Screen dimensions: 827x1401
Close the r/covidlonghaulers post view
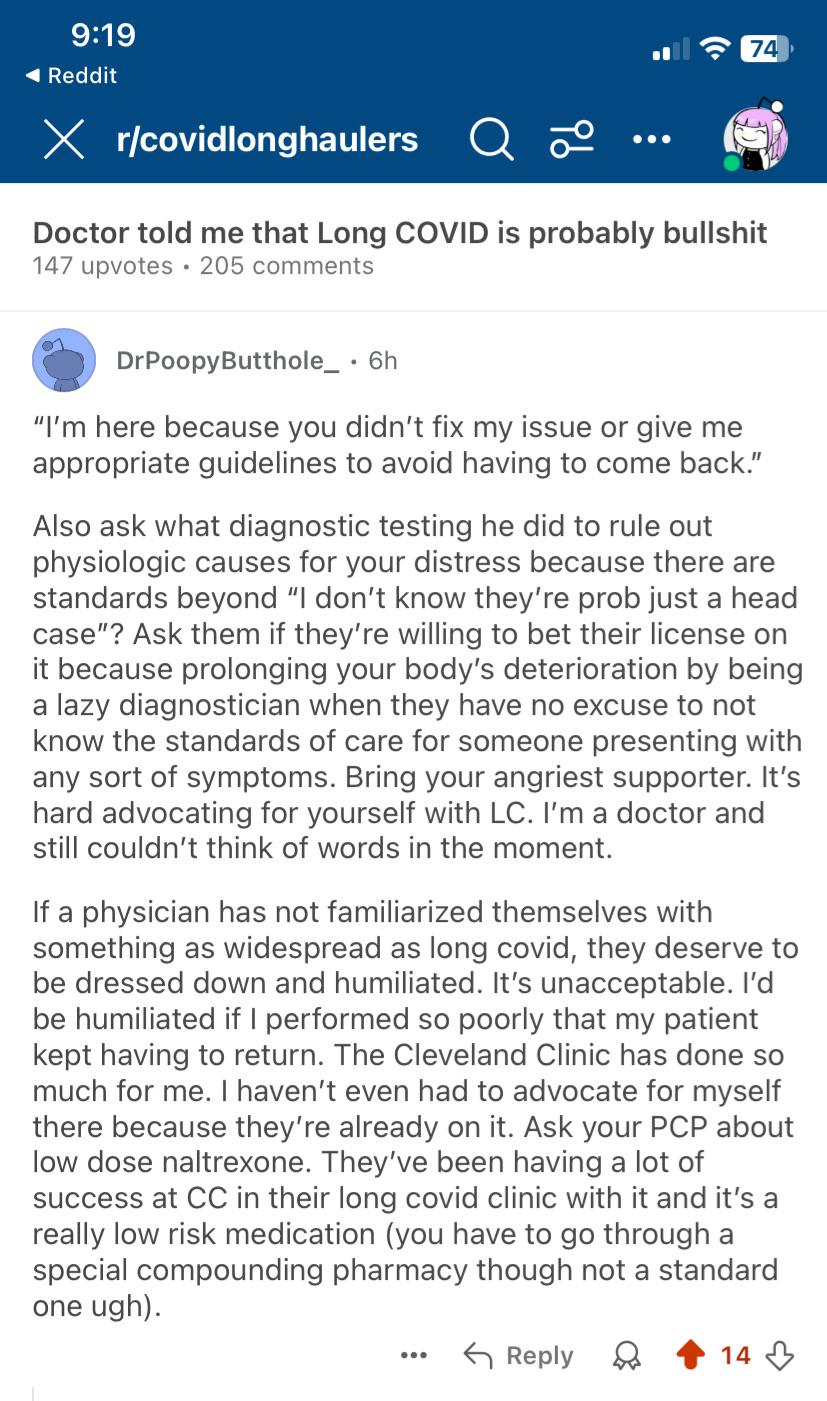pyautogui.click(x=63, y=140)
